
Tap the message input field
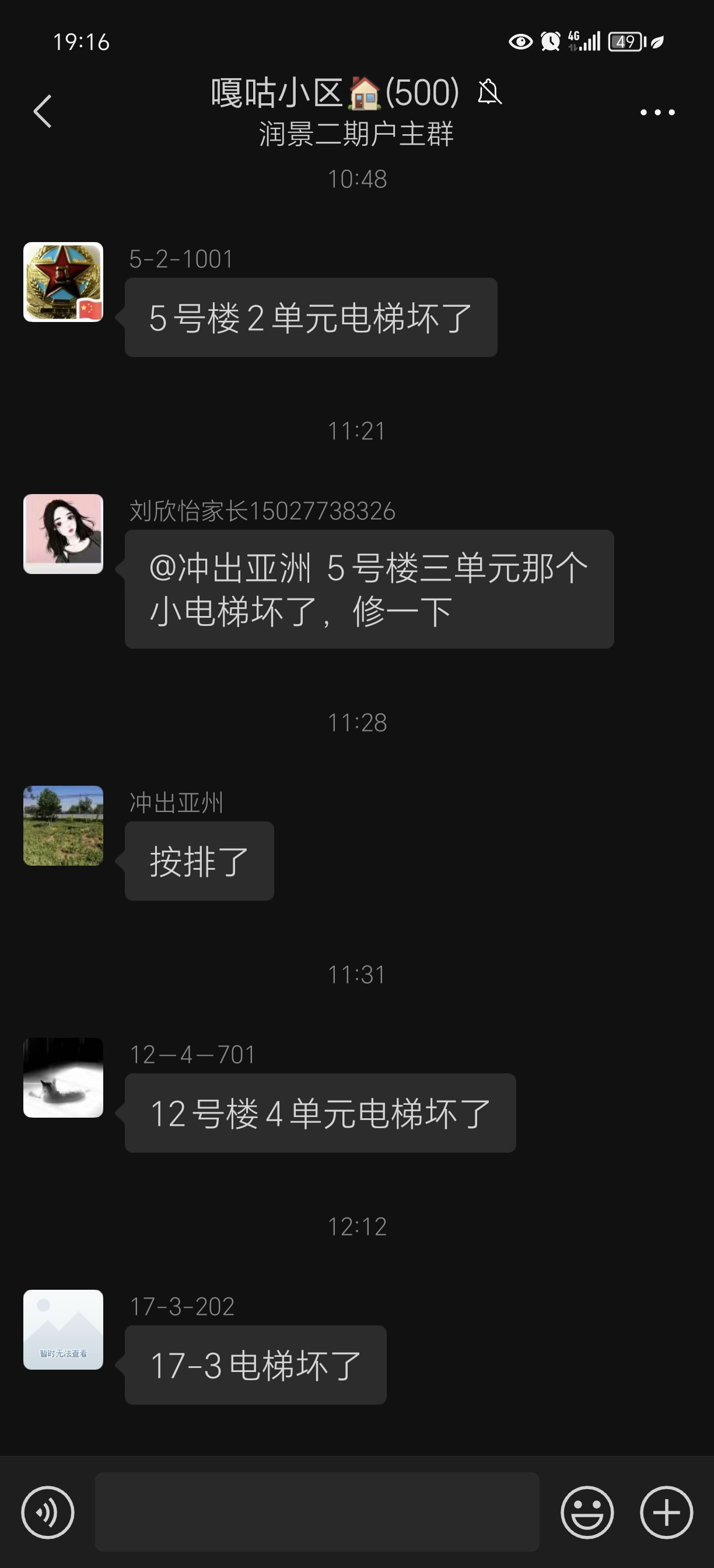click(x=317, y=1512)
